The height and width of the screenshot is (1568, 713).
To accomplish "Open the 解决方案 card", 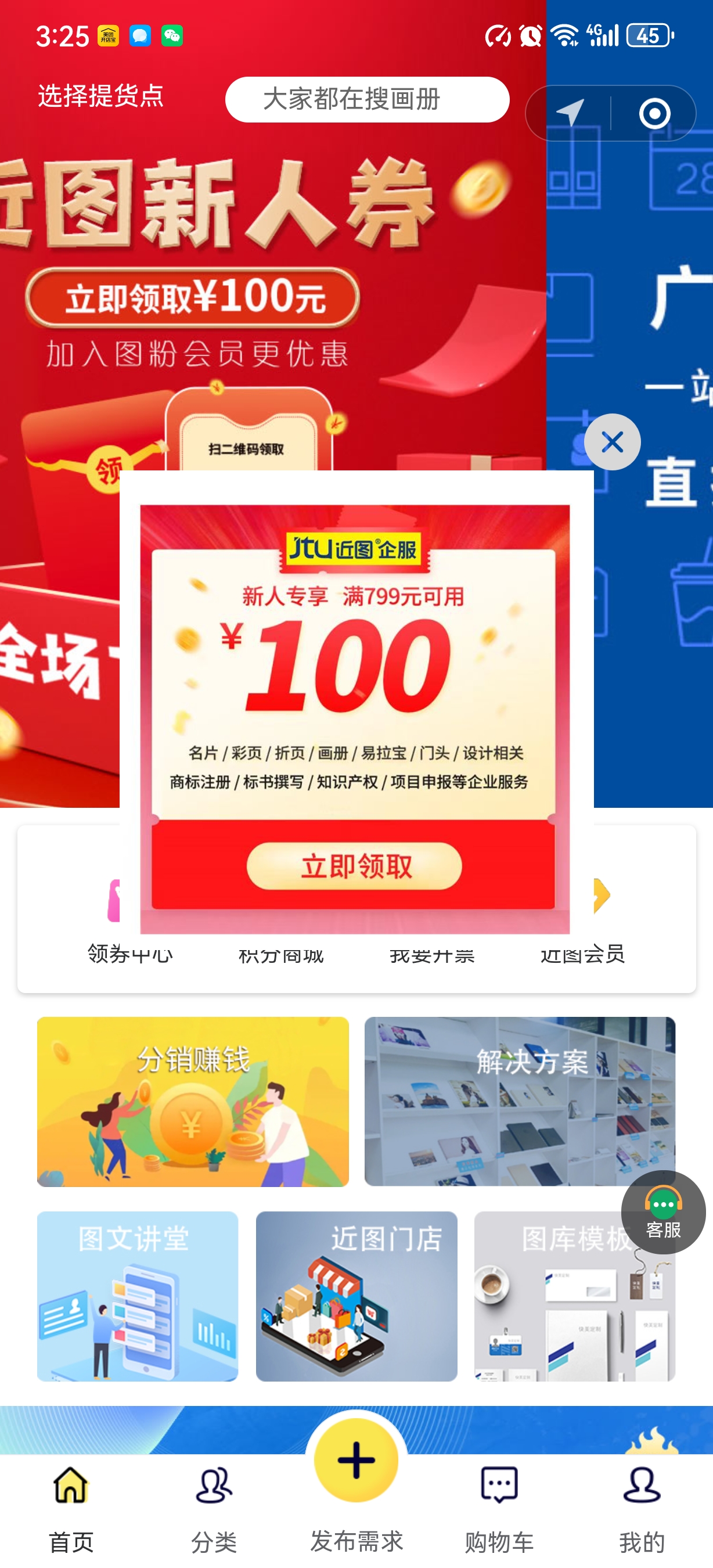I will click(520, 1101).
